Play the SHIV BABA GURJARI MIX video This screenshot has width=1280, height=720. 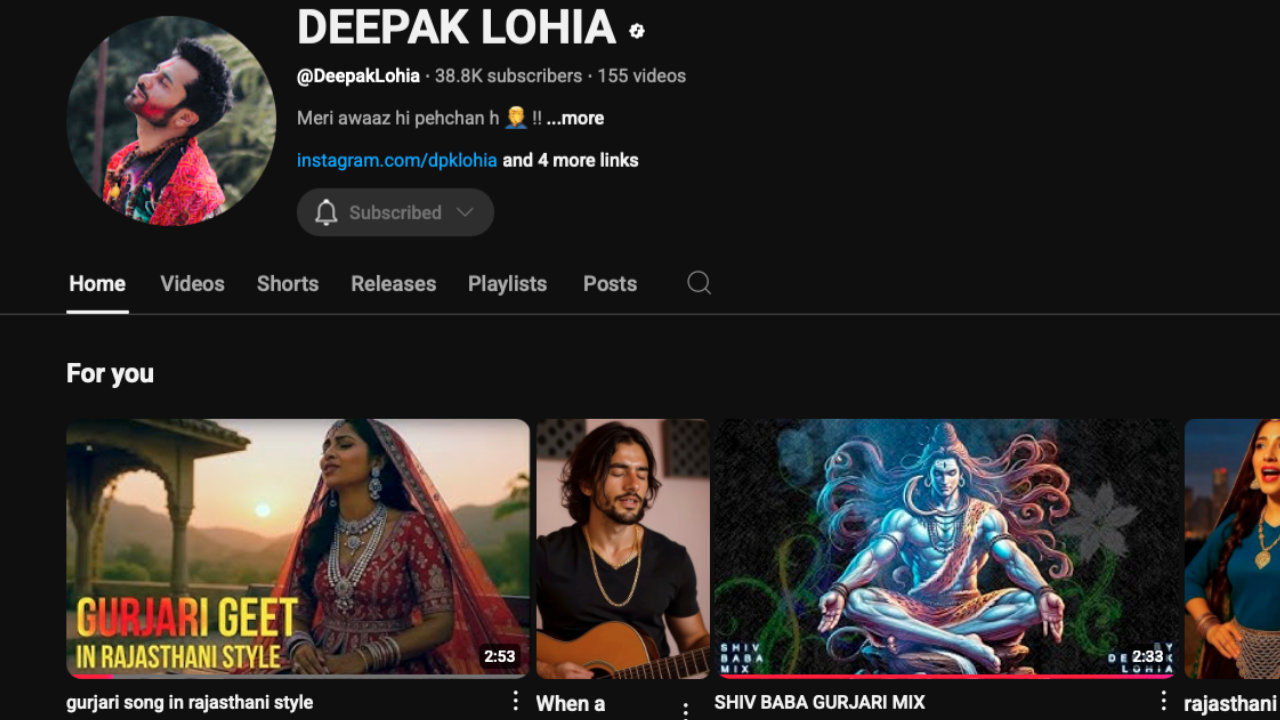[x=946, y=548]
